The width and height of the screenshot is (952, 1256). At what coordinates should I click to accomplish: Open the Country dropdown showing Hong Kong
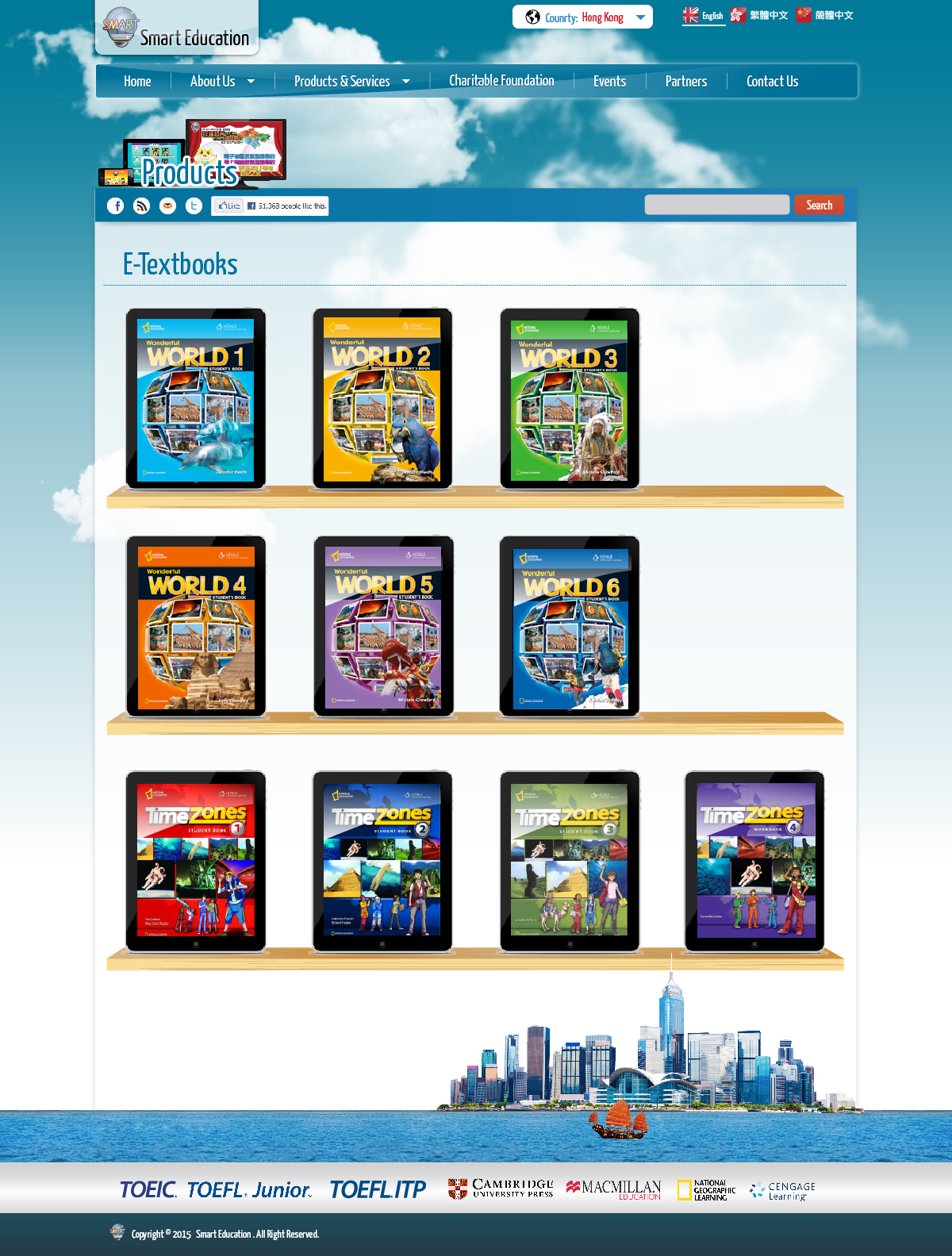point(582,17)
